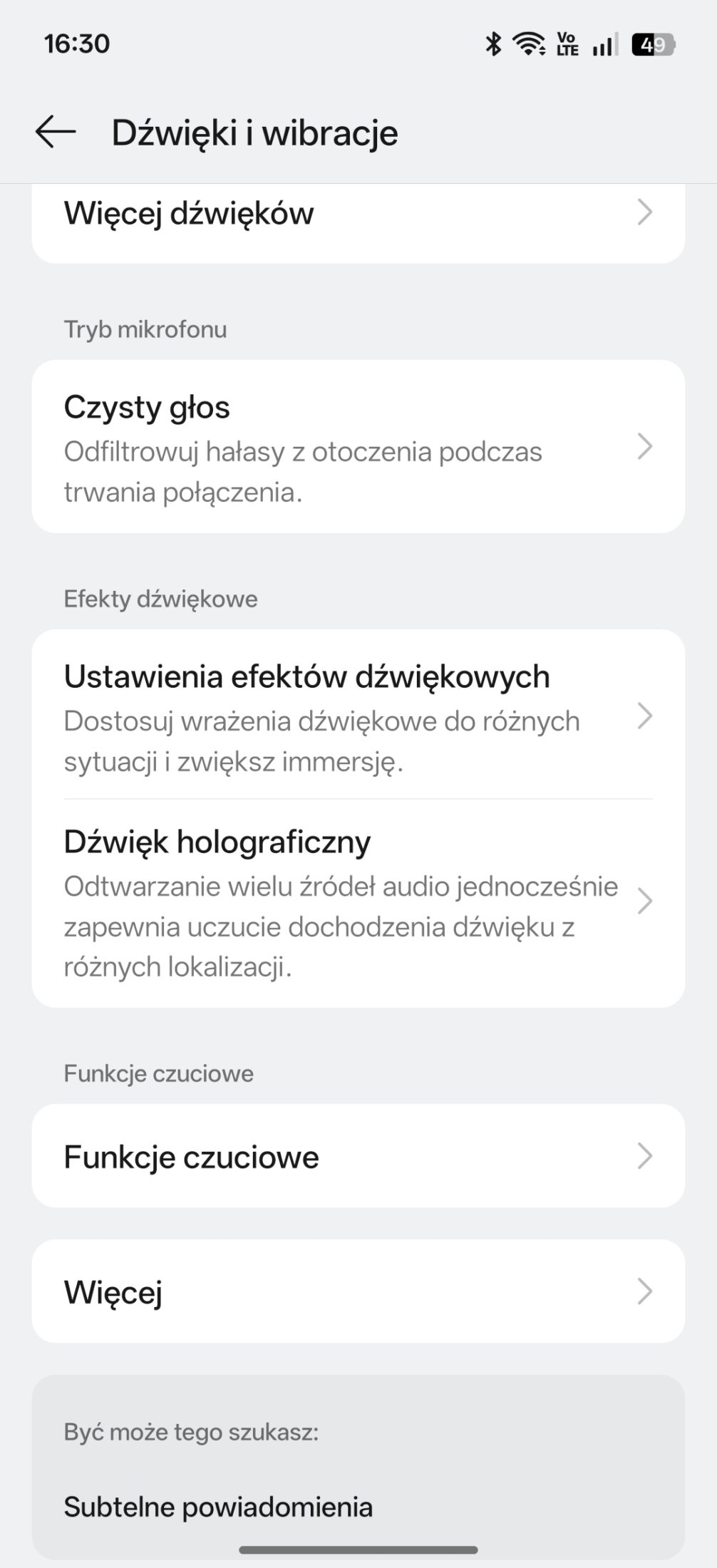
Task: Open Ustawienia efektów dźwiękowych
Action: point(358,716)
